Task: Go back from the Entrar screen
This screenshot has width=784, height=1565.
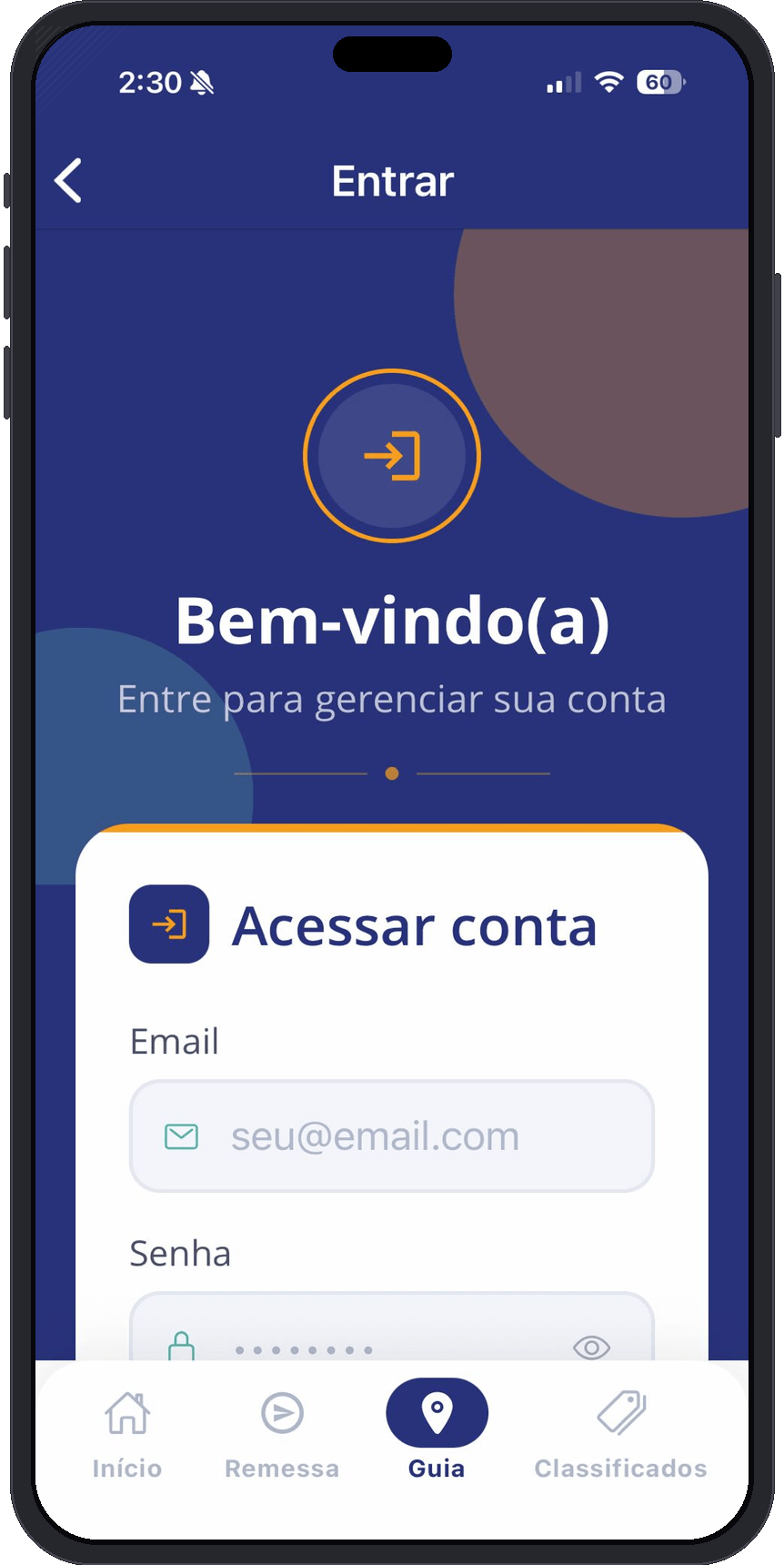Action: pyautogui.click(x=69, y=180)
